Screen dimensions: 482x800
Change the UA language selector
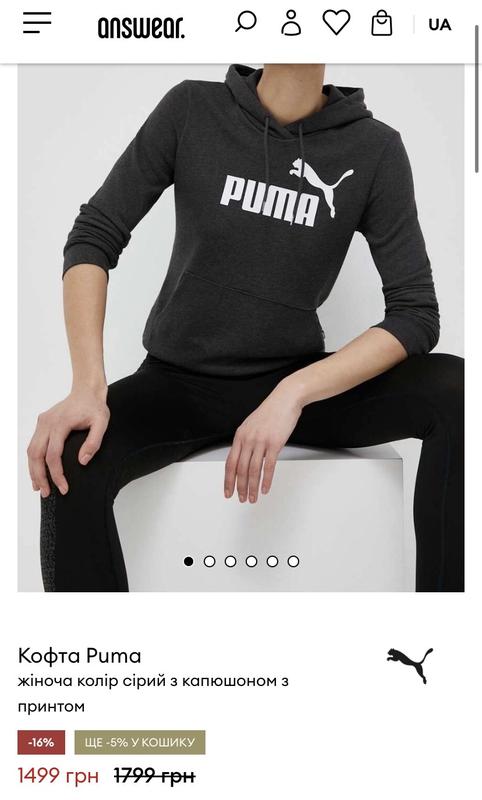coord(440,24)
